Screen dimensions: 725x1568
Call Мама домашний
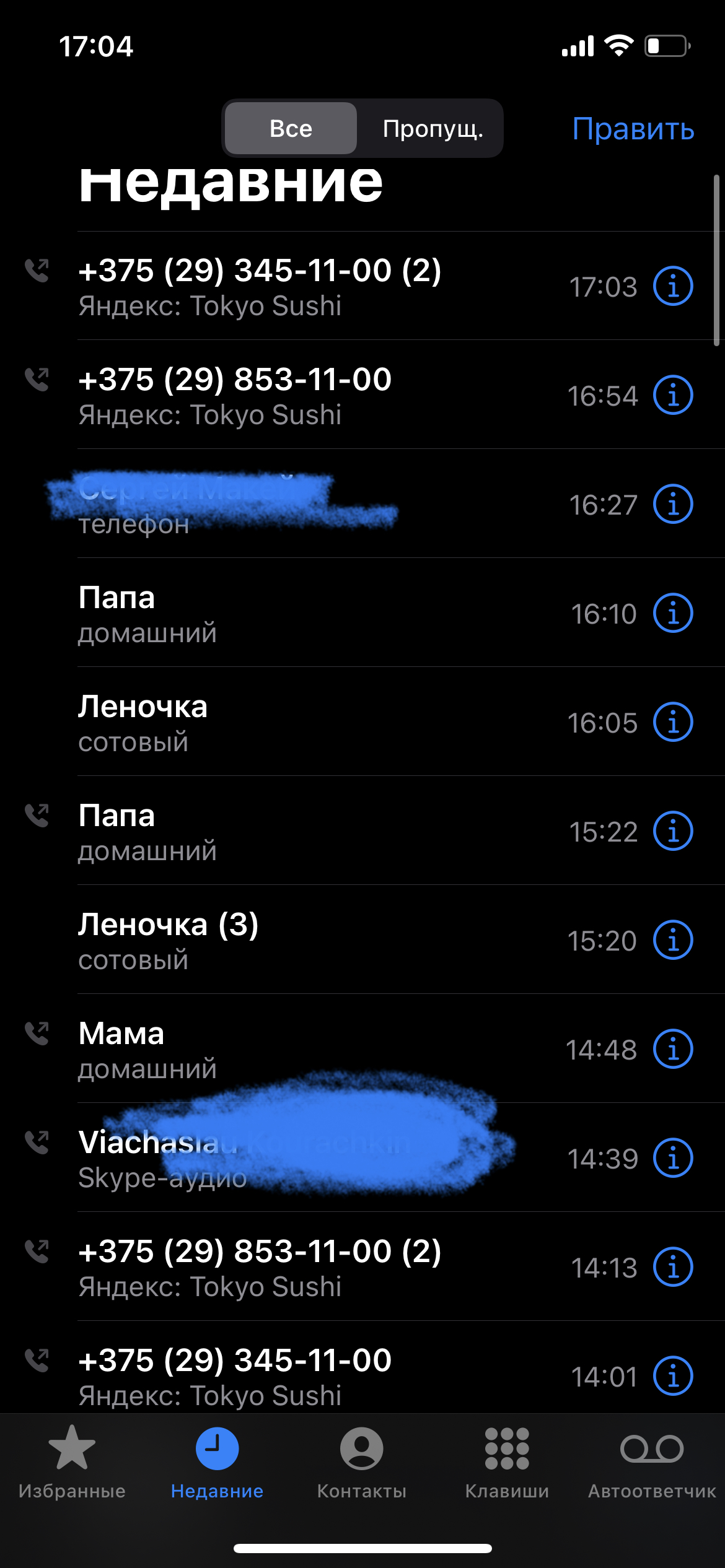(248, 1049)
